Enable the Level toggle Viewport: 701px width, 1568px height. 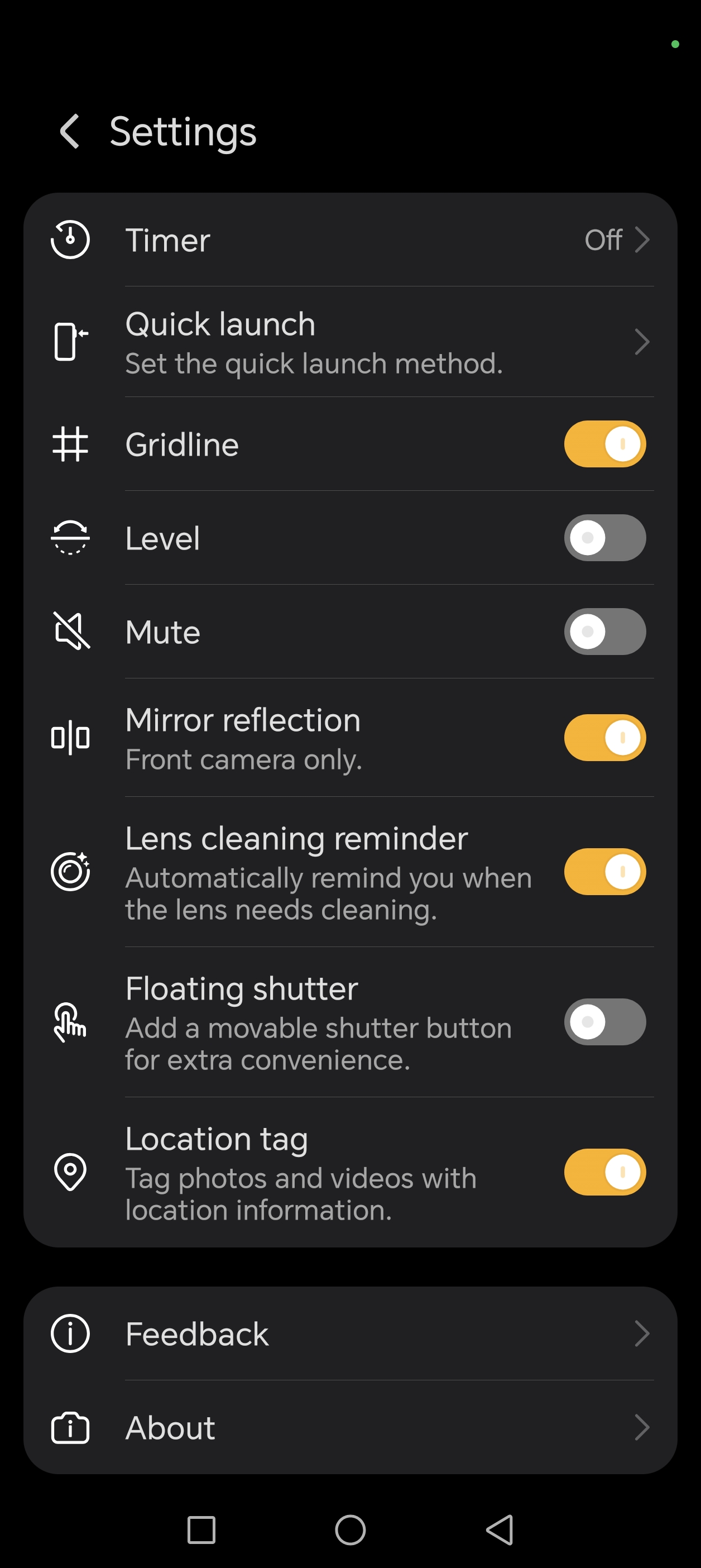(x=604, y=538)
